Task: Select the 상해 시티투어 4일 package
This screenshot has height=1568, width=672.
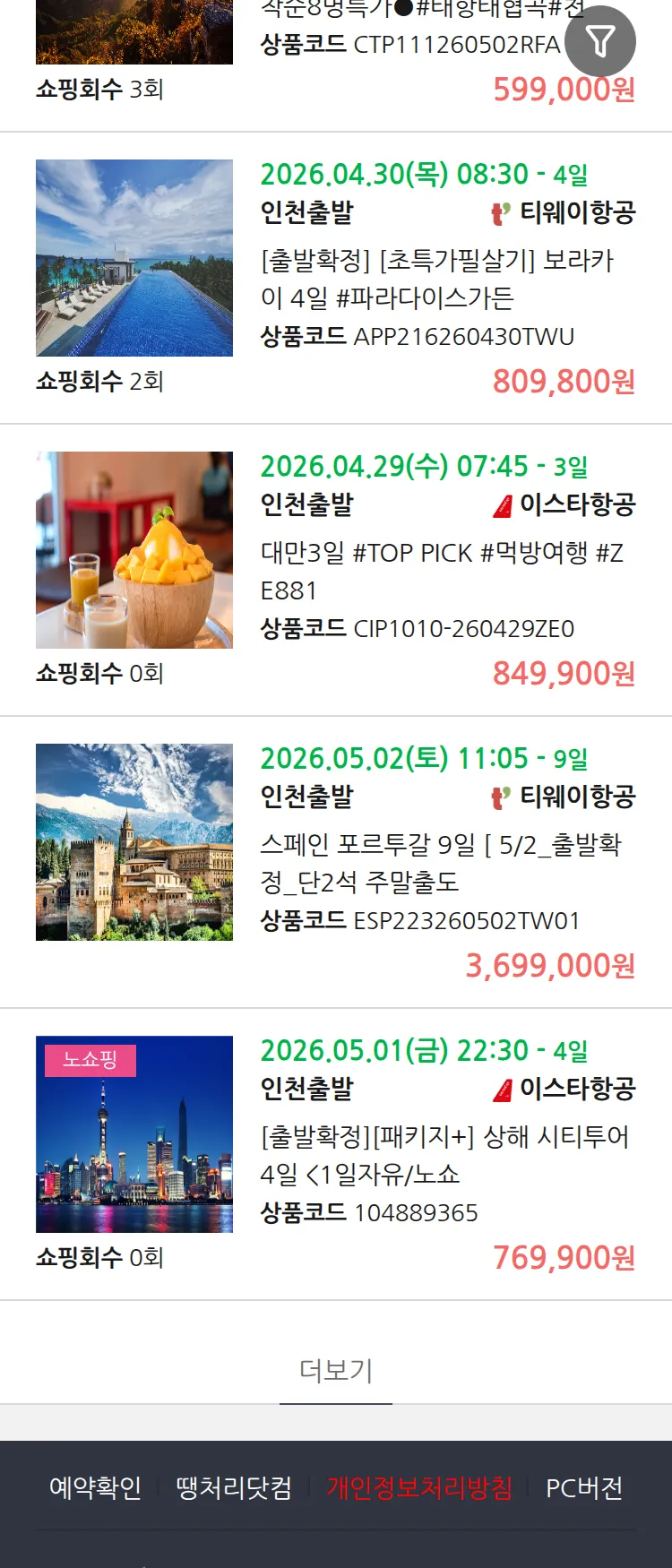Action: [444, 1155]
